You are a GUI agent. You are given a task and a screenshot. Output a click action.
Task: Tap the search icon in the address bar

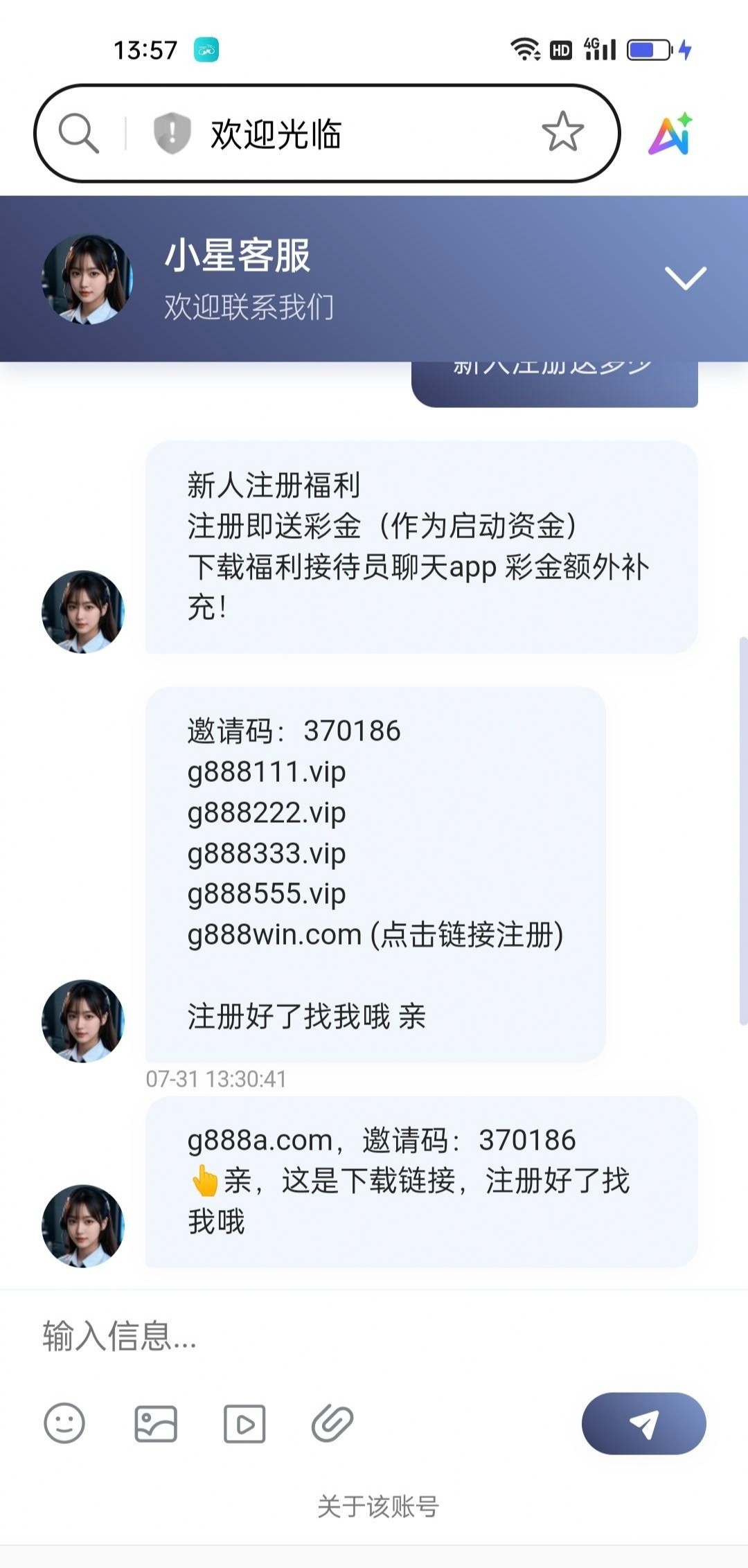point(78,133)
